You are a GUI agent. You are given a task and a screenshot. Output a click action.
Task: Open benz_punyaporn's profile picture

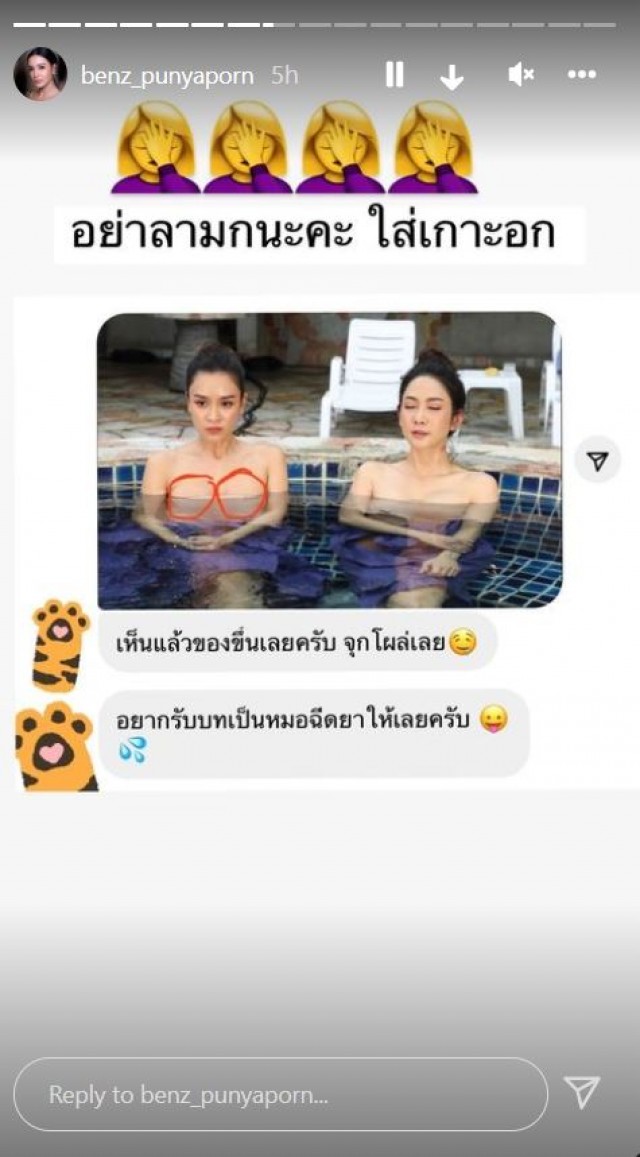coord(40,74)
